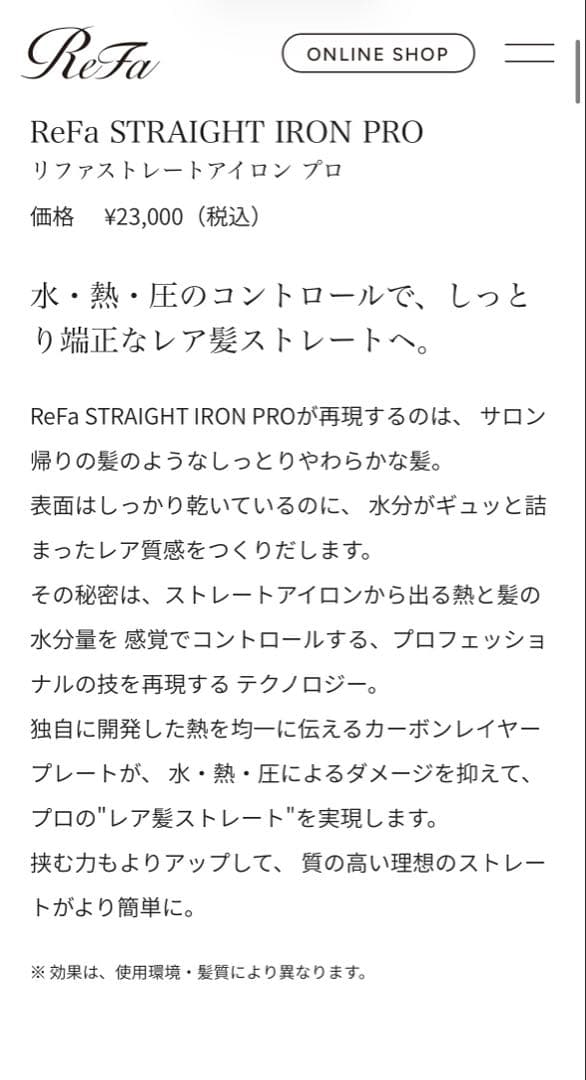Open the ONLINE SHOP button
The height and width of the screenshot is (1080, 586).
pos(378,53)
